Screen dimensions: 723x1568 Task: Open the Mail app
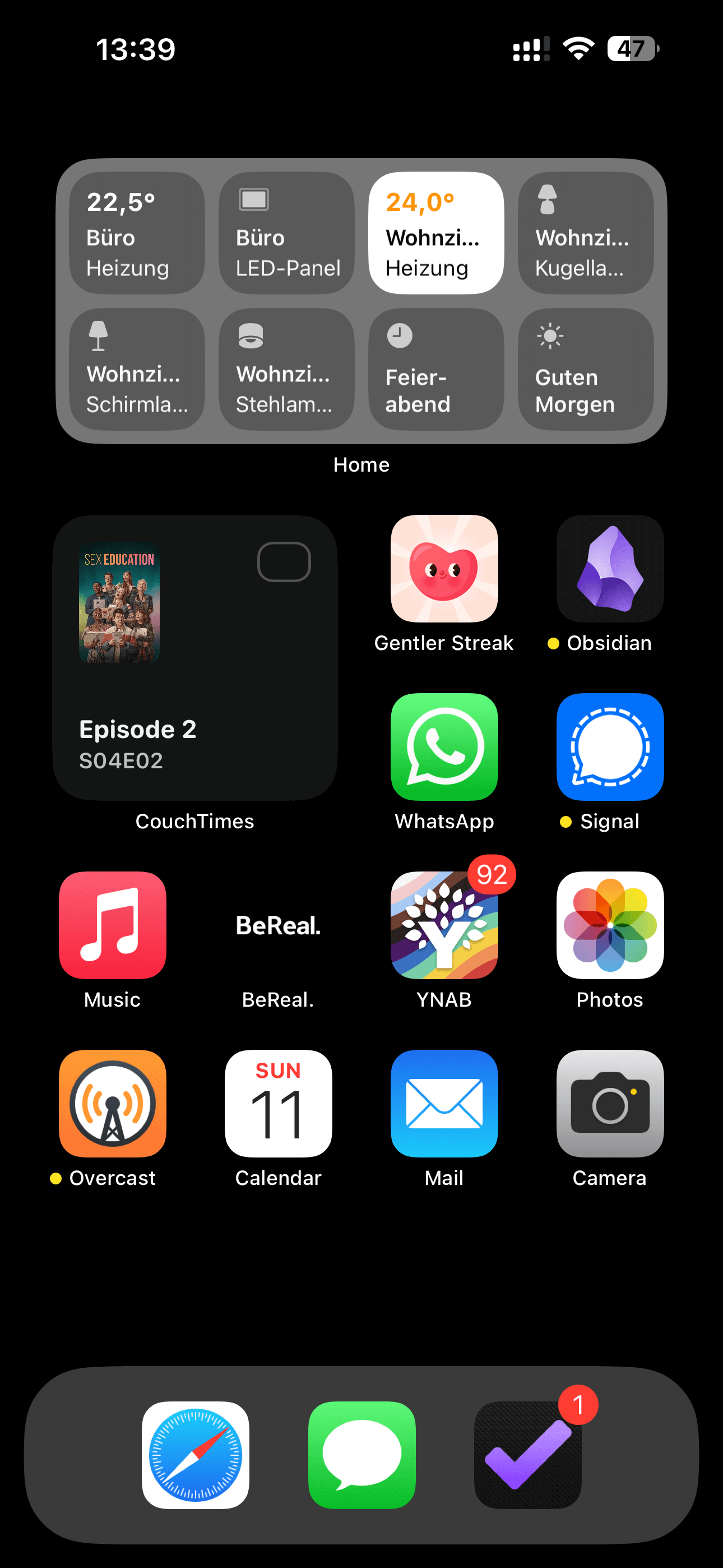pyautogui.click(x=444, y=1104)
